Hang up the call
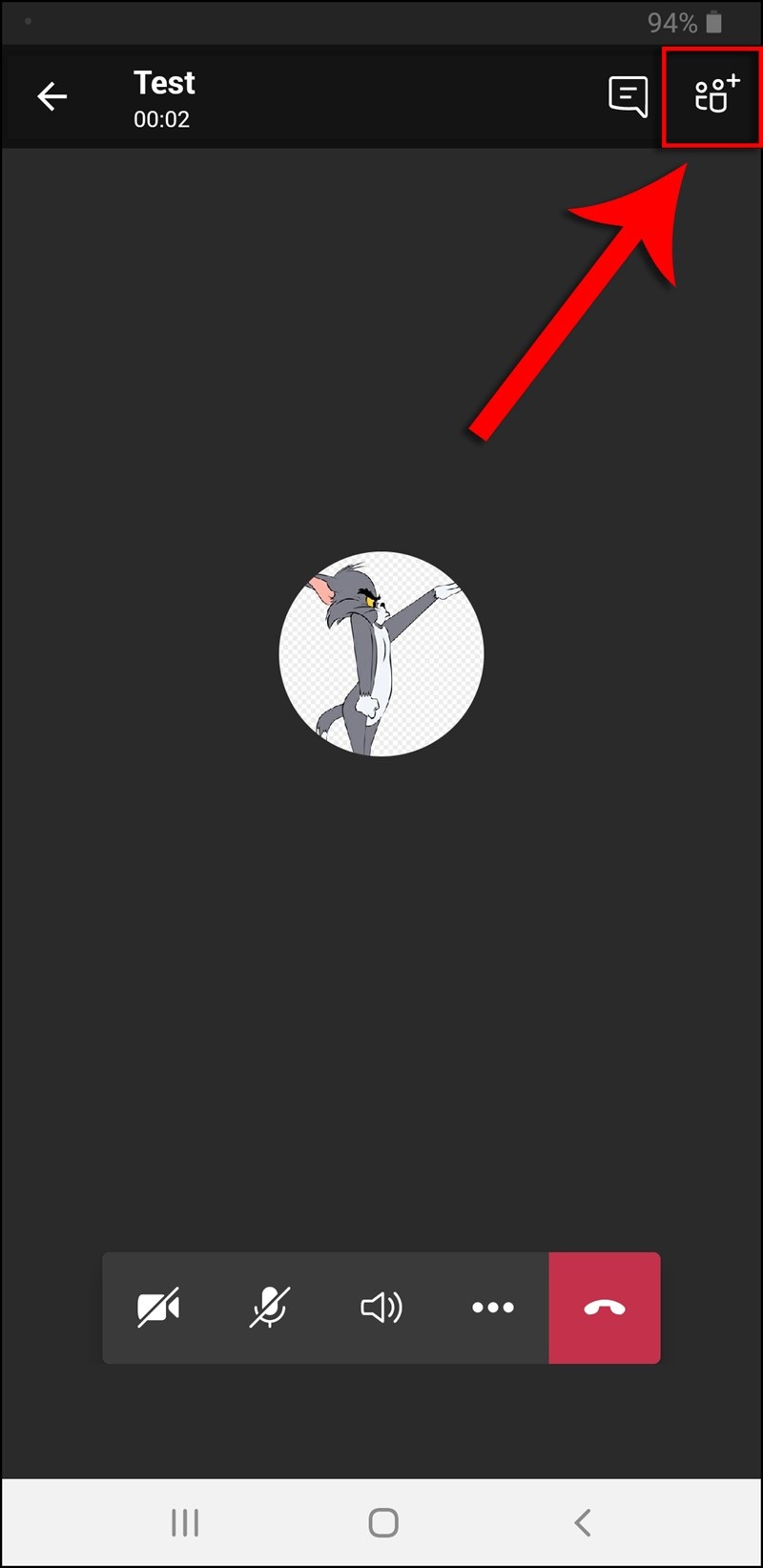 [605, 1308]
